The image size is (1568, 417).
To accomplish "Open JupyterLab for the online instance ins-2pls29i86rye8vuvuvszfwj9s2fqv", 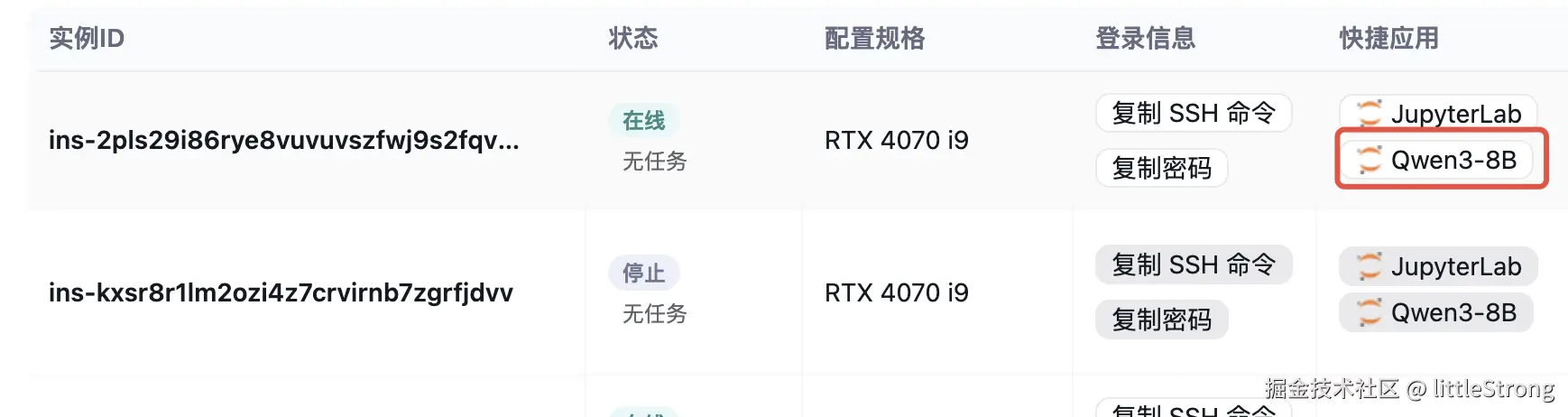I will click(1437, 114).
